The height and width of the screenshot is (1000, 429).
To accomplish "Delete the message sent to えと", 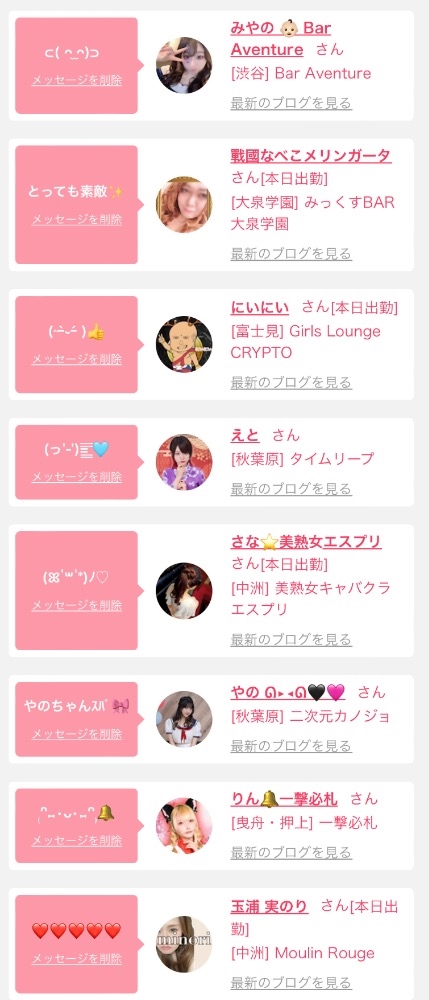I will tap(76, 477).
